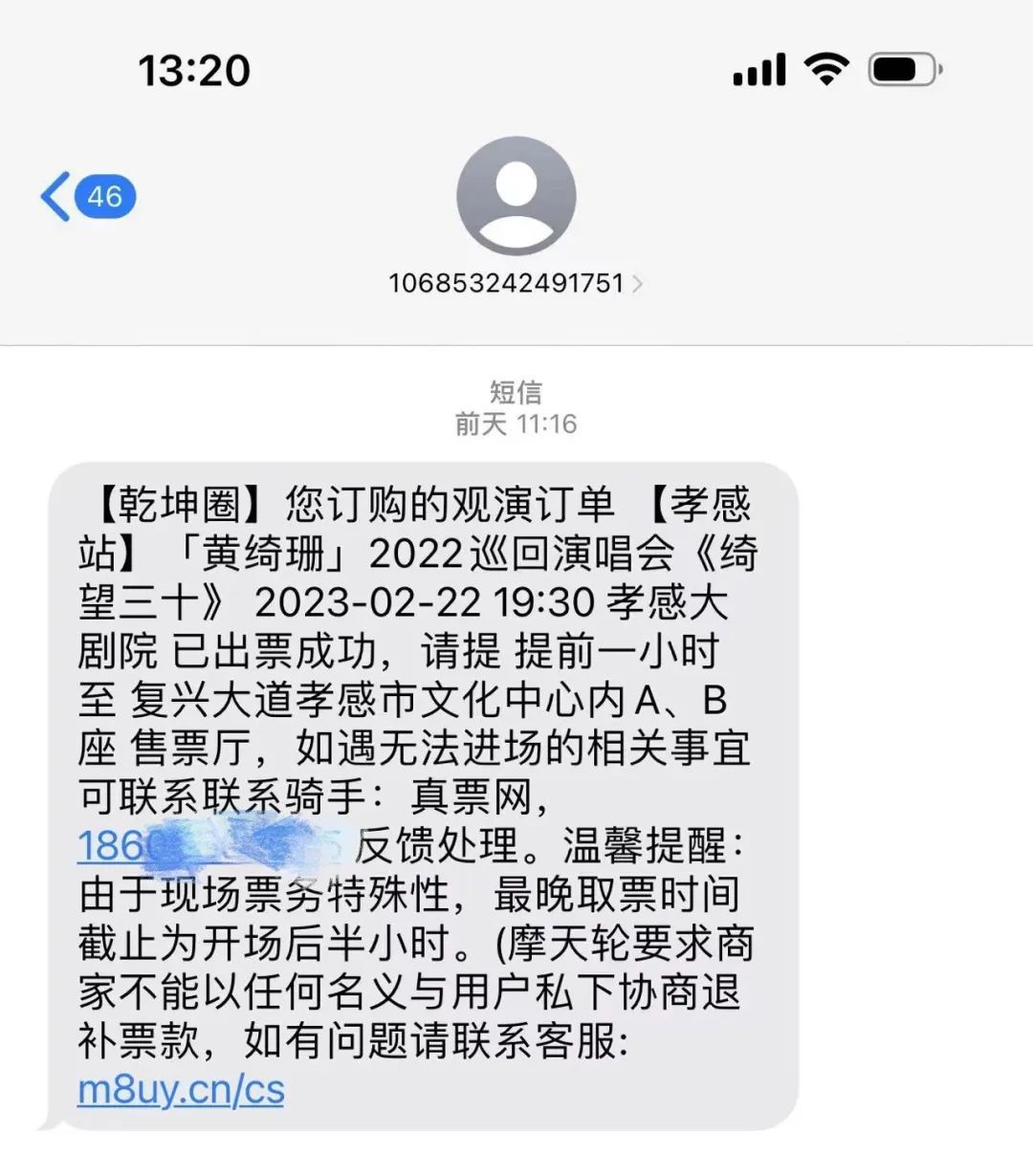This screenshot has height=1176, width=1033.
Task: Open contact details for 106853242491751
Action: coord(515,283)
